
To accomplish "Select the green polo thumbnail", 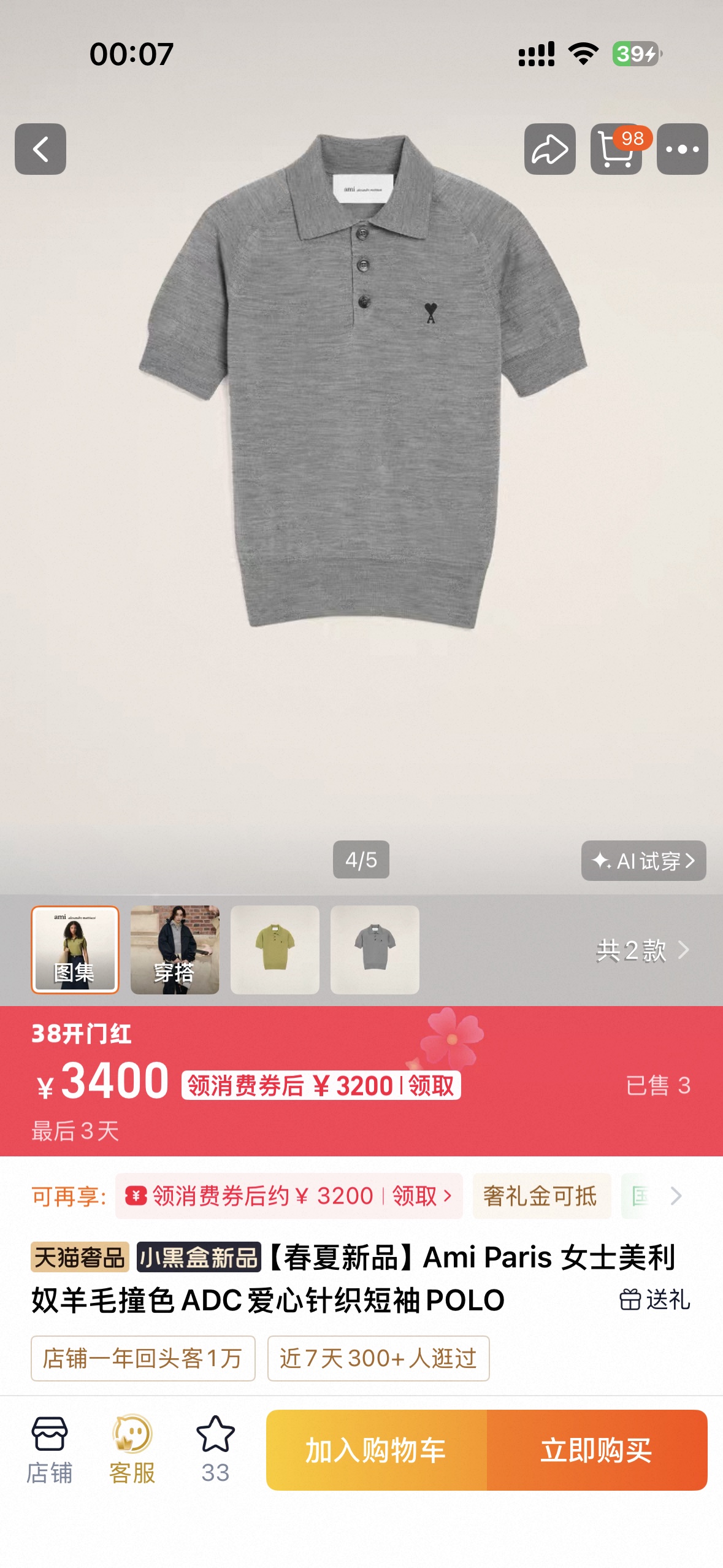I will (x=275, y=949).
